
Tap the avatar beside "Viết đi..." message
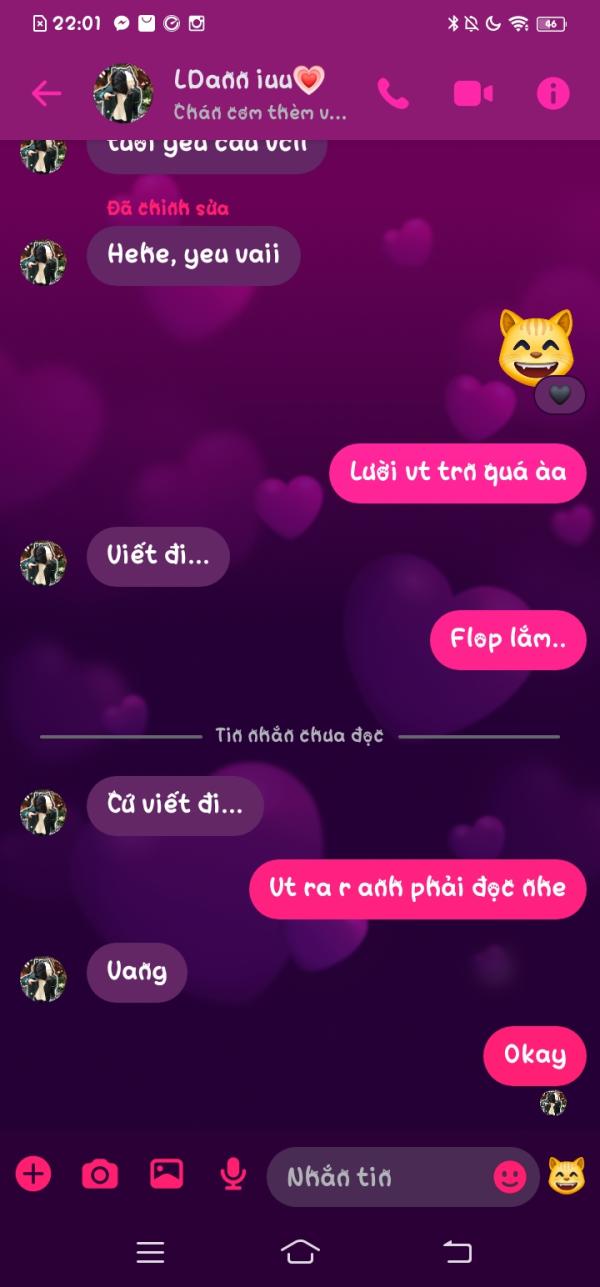pos(43,563)
